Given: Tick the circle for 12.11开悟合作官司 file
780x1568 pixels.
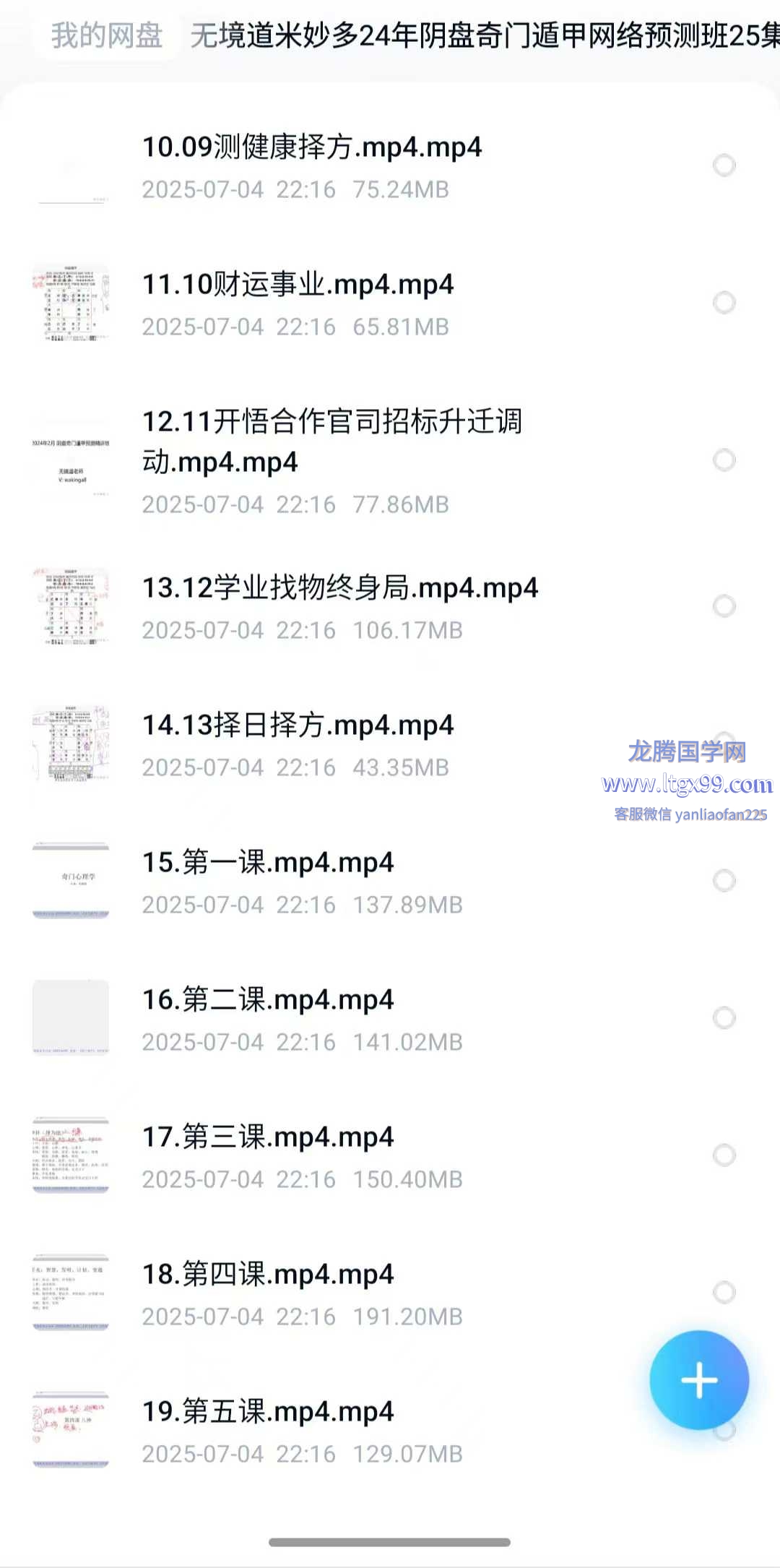Looking at the screenshot, I should [x=724, y=460].
